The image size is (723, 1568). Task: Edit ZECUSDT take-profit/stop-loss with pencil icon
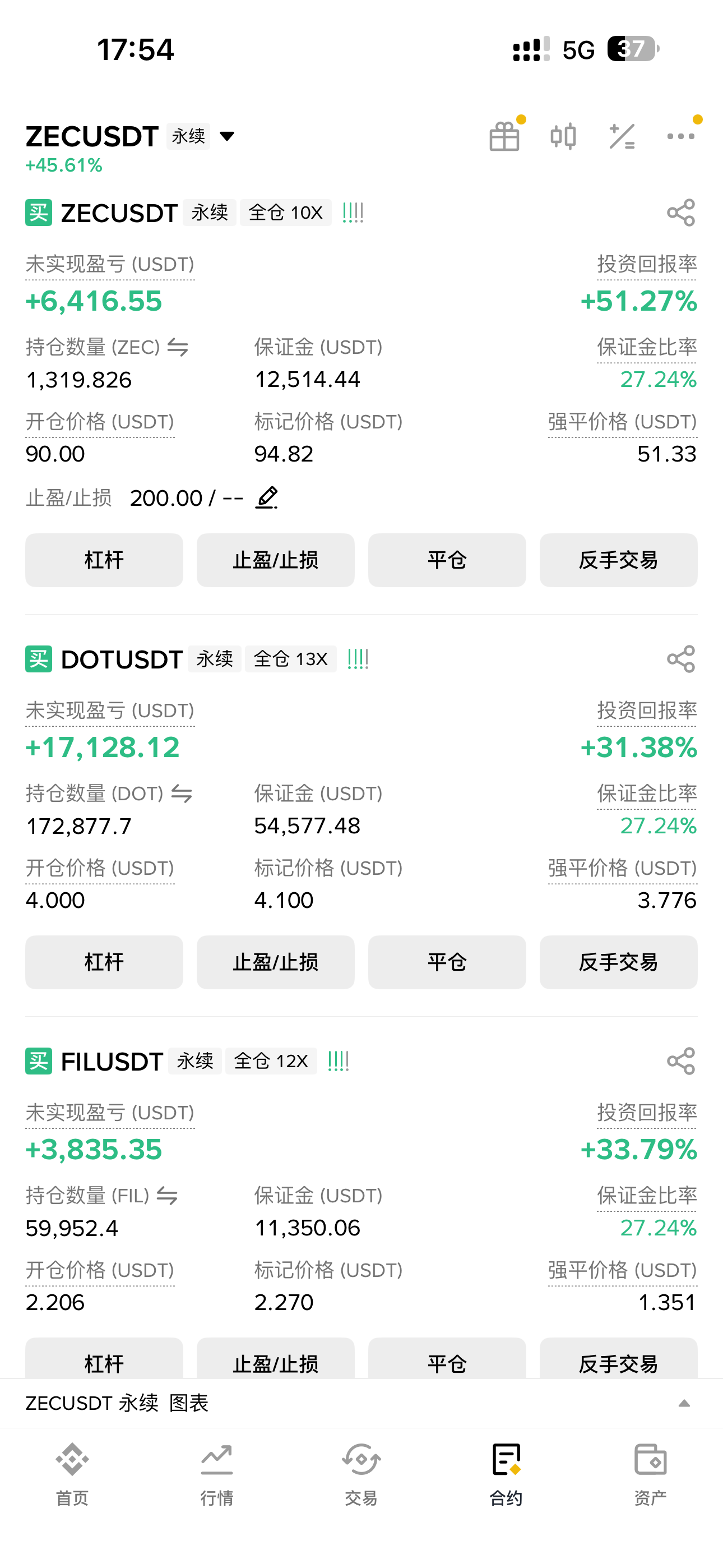267,498
